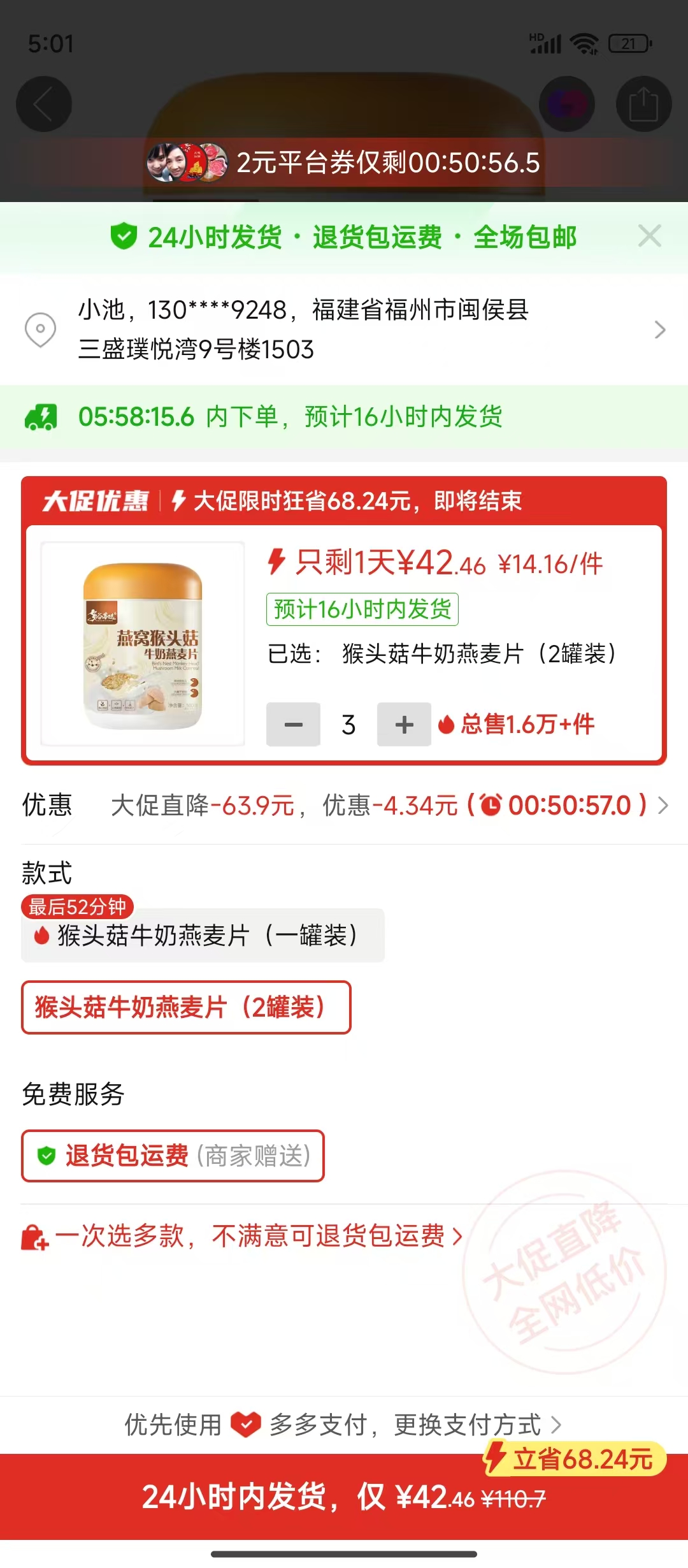
Task: Tap 退货包运费 free service chip
Action: (x=173, y=1156)
